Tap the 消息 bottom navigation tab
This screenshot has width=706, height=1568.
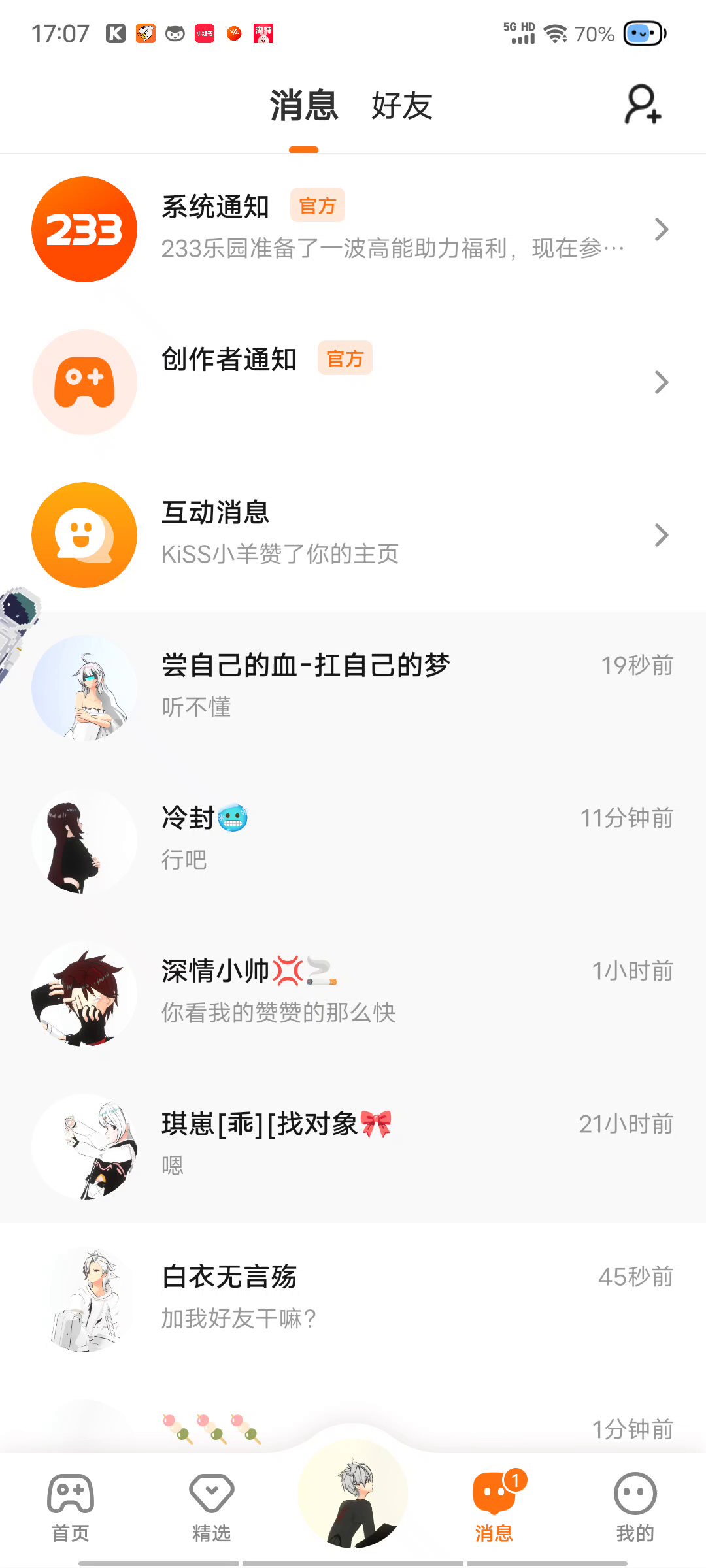tap(494, 1504)
